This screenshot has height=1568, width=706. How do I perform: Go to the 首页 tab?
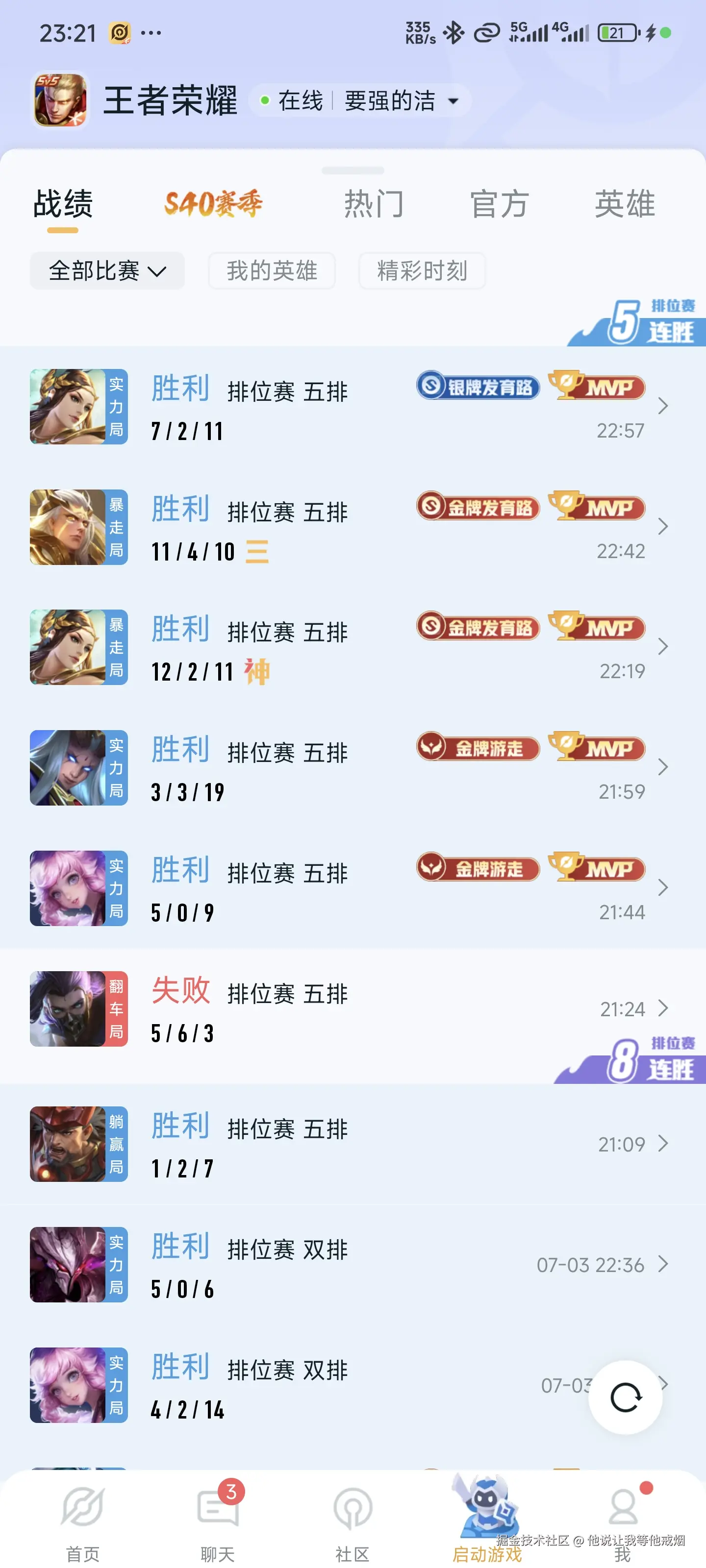click(82, 1523)
